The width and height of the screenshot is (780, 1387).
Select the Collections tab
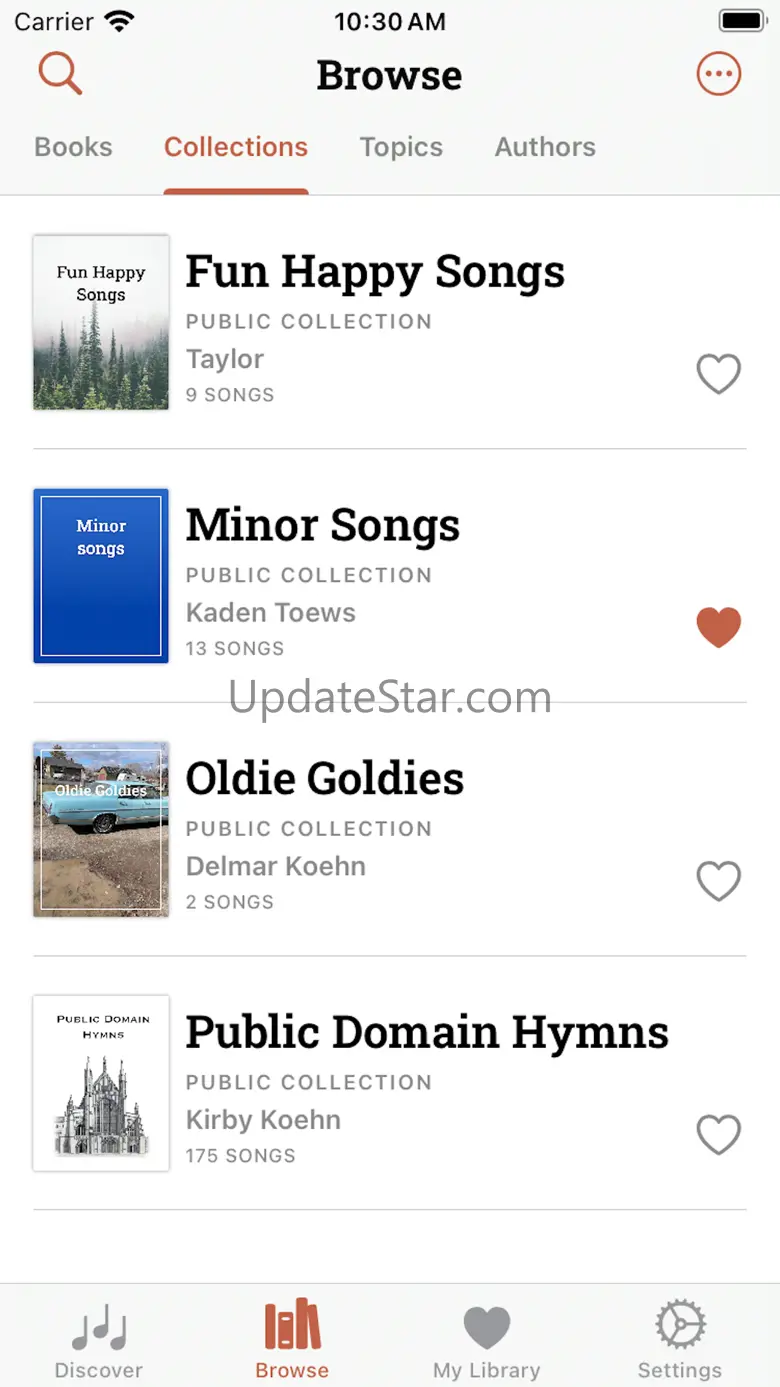[x=236, y=147]
